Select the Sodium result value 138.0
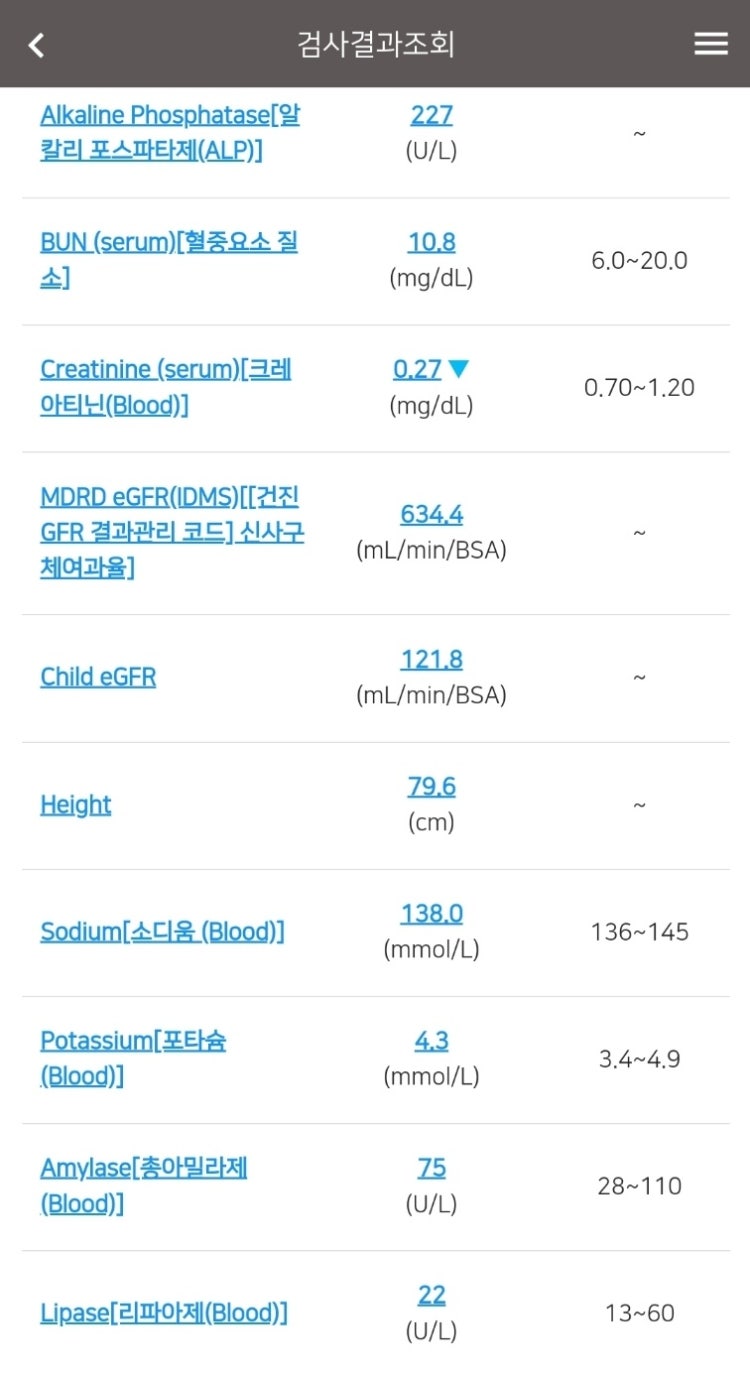 (x=431, y=914)
